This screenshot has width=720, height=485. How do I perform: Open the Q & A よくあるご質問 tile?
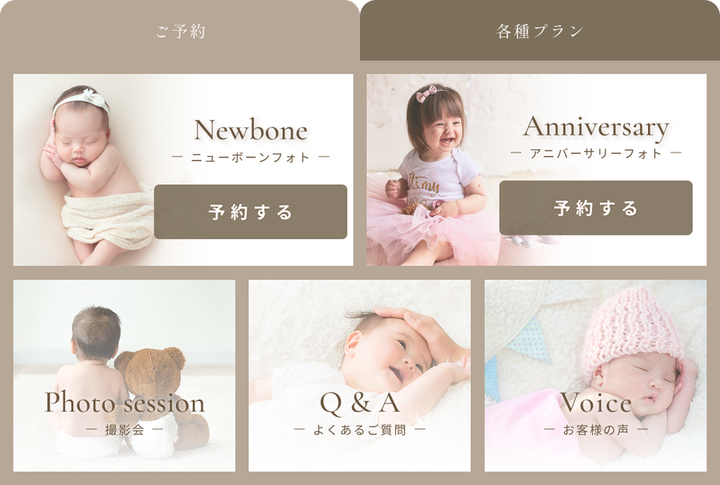[360, 376]
